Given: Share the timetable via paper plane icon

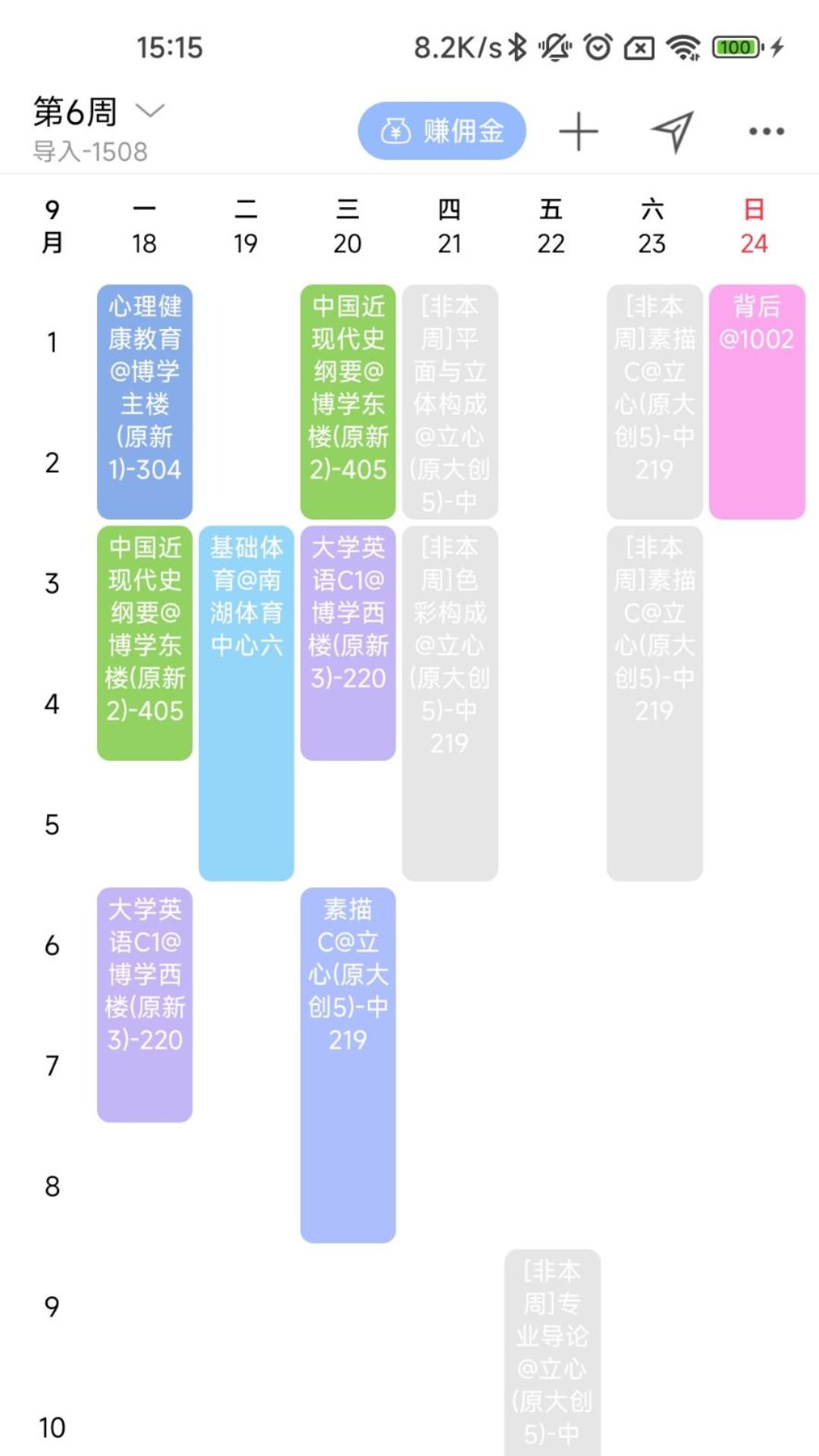Looking at the screenshot, I should click(673, 131).
